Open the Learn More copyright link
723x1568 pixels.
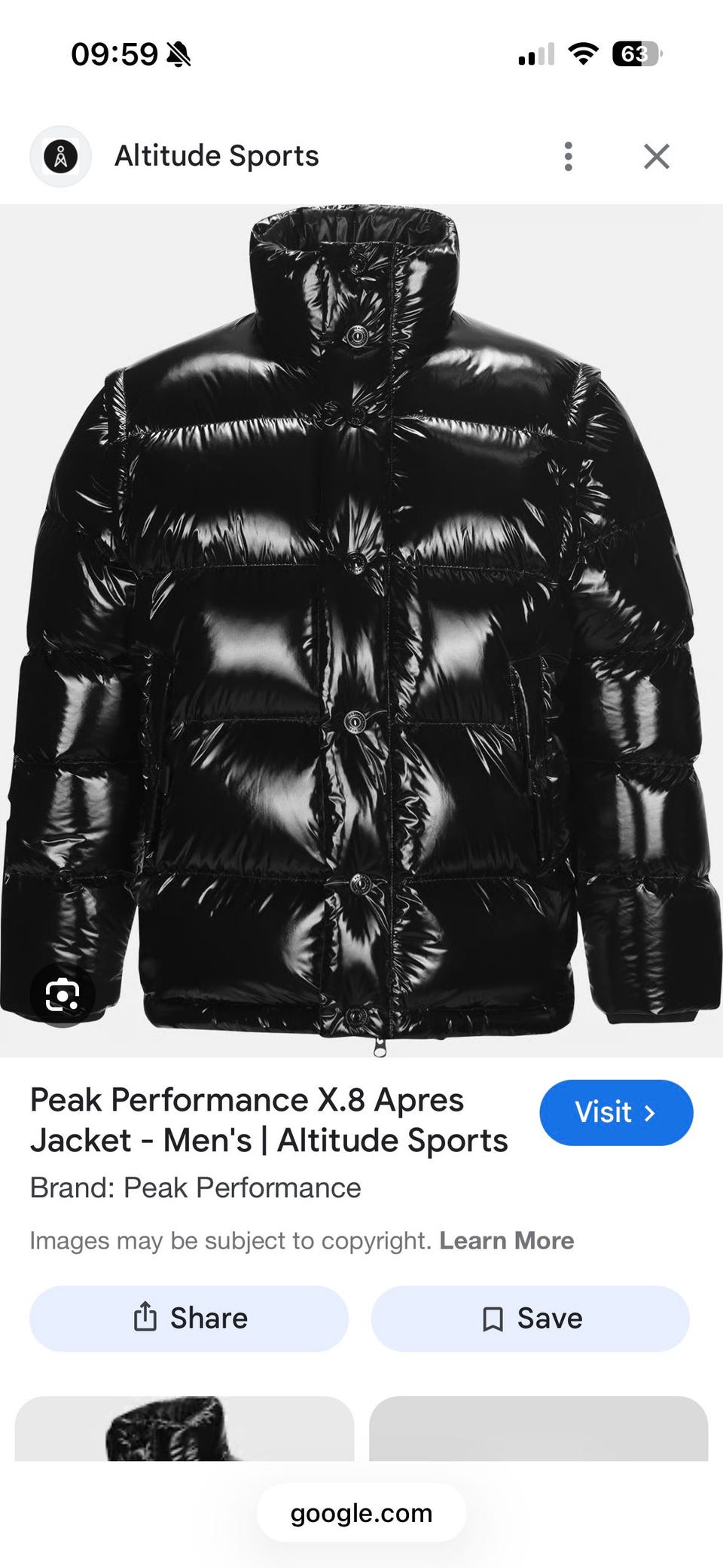pos(506,1240)
